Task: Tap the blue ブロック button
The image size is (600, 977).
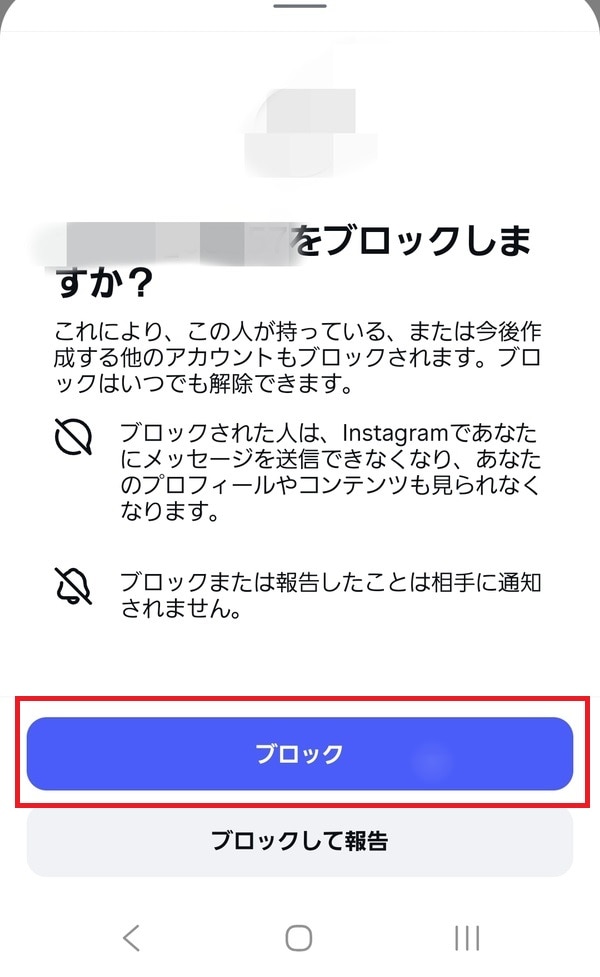Action: point(299,753)
